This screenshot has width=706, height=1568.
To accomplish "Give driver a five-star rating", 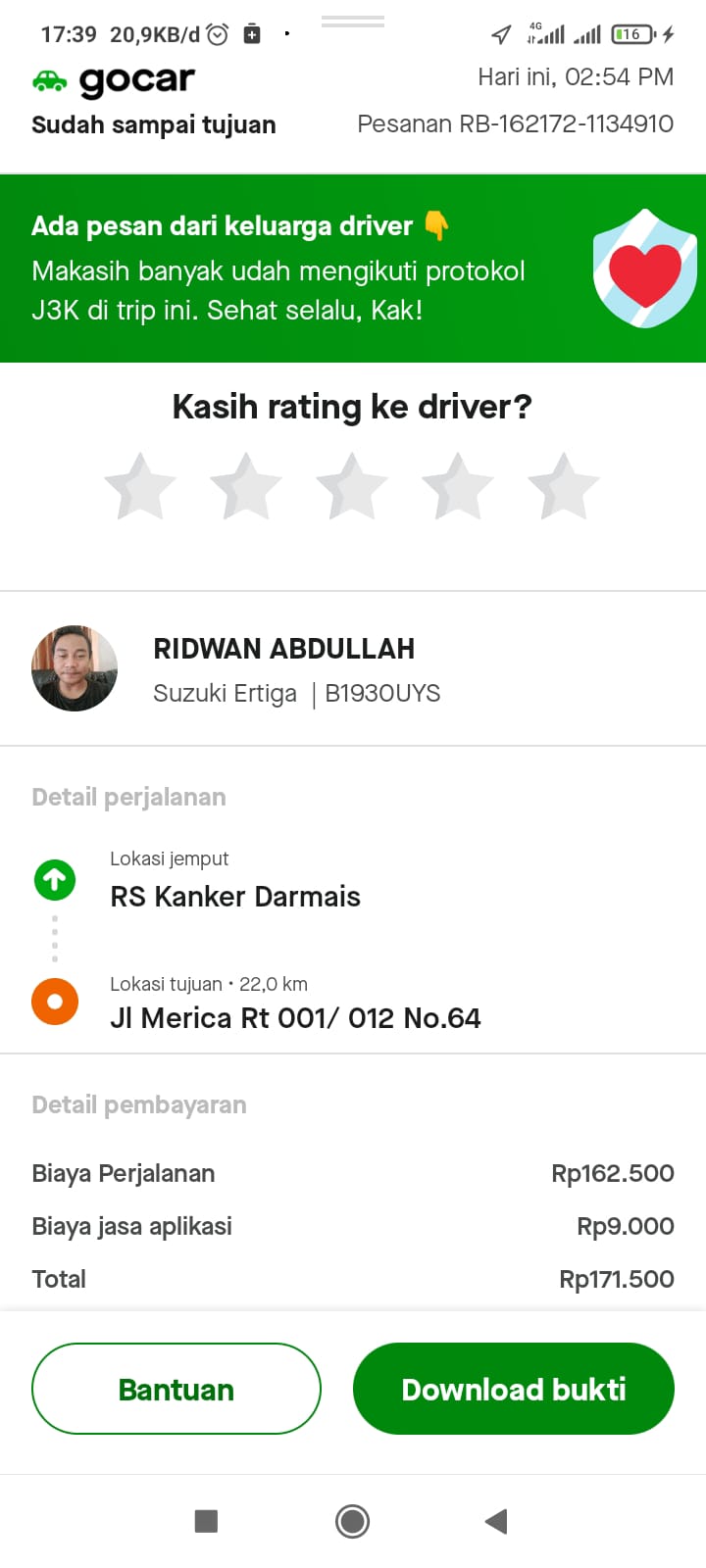I will click(564, 486).
